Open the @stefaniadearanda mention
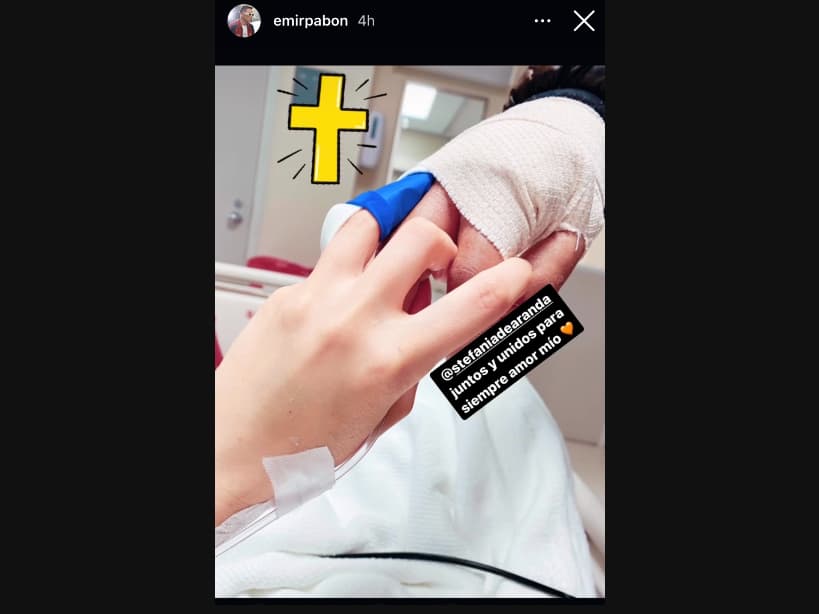The image size is (819, 614). (491, 335)
